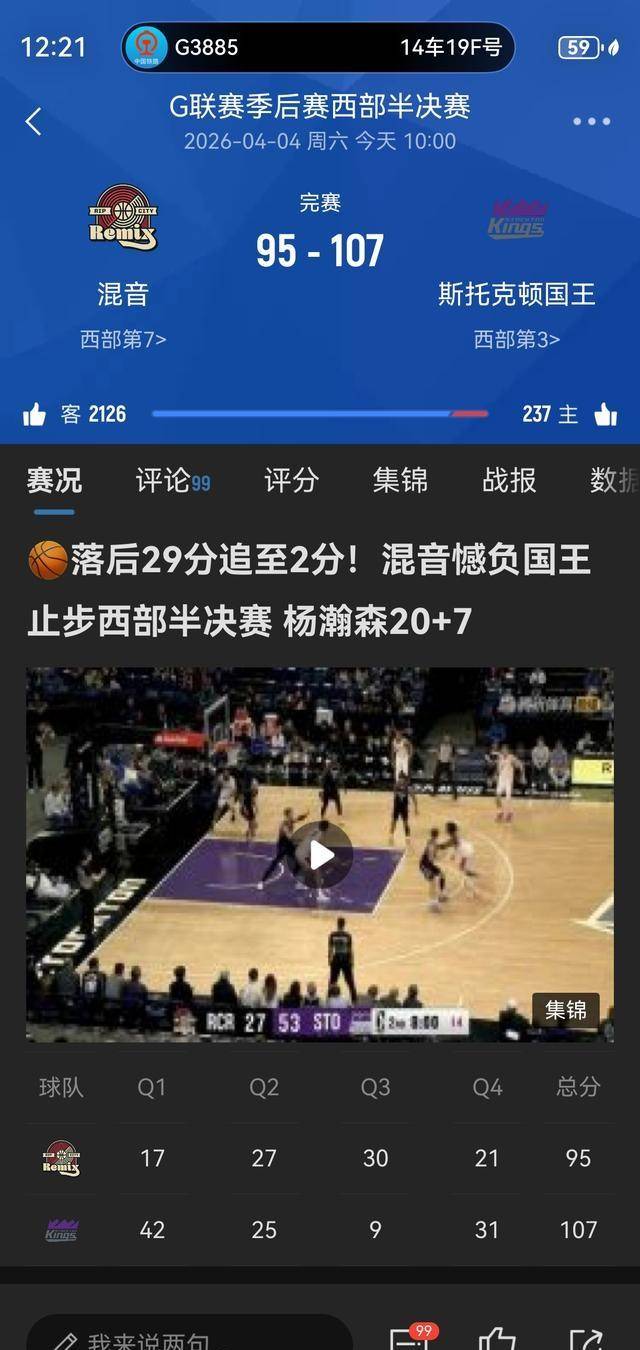Switch to the 评分 tab
The width and height of the screenshot is (640, 1350).
pos(291,481)
